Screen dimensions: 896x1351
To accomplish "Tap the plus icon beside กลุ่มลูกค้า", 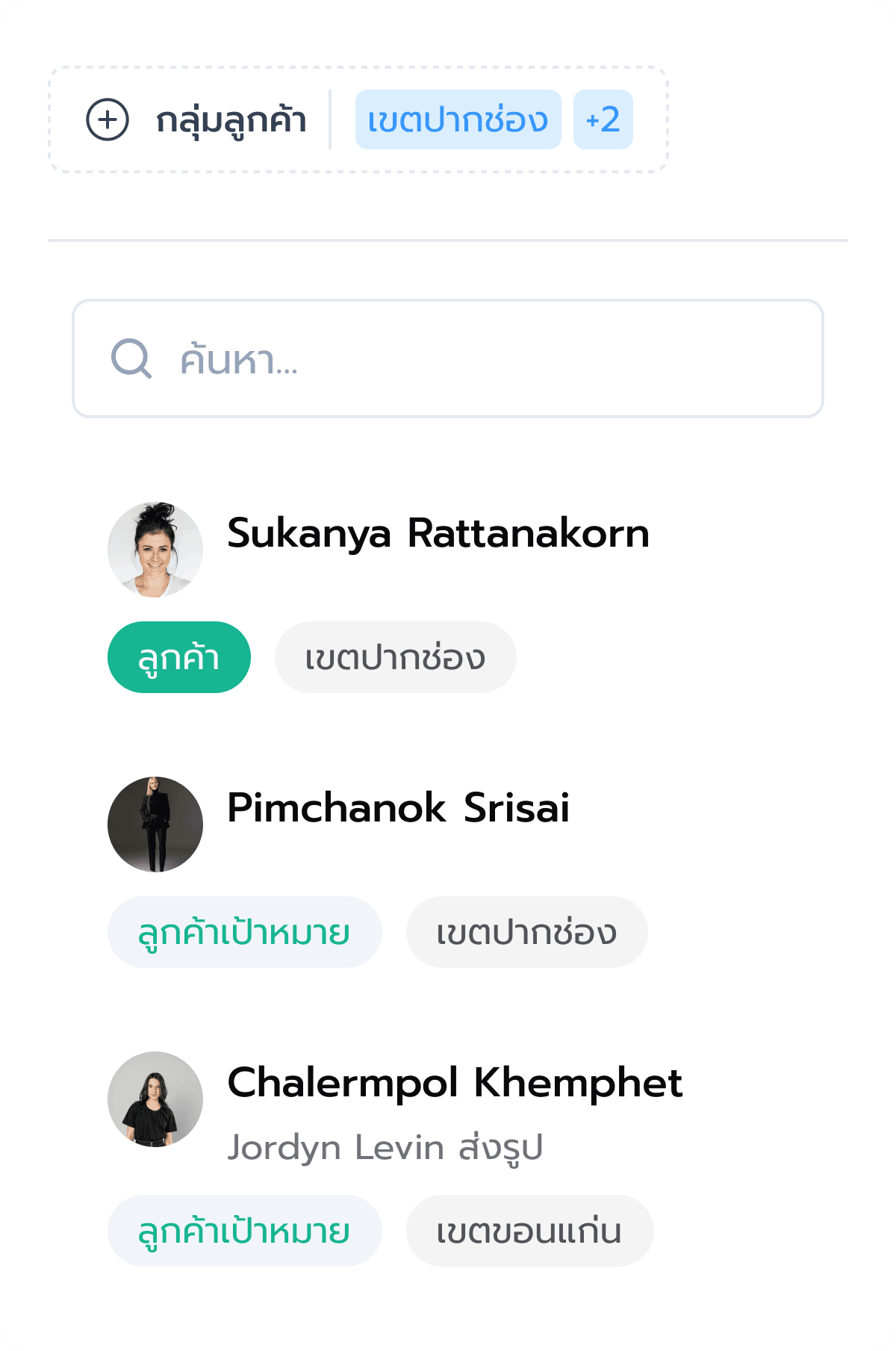I will tap(108, 119).
